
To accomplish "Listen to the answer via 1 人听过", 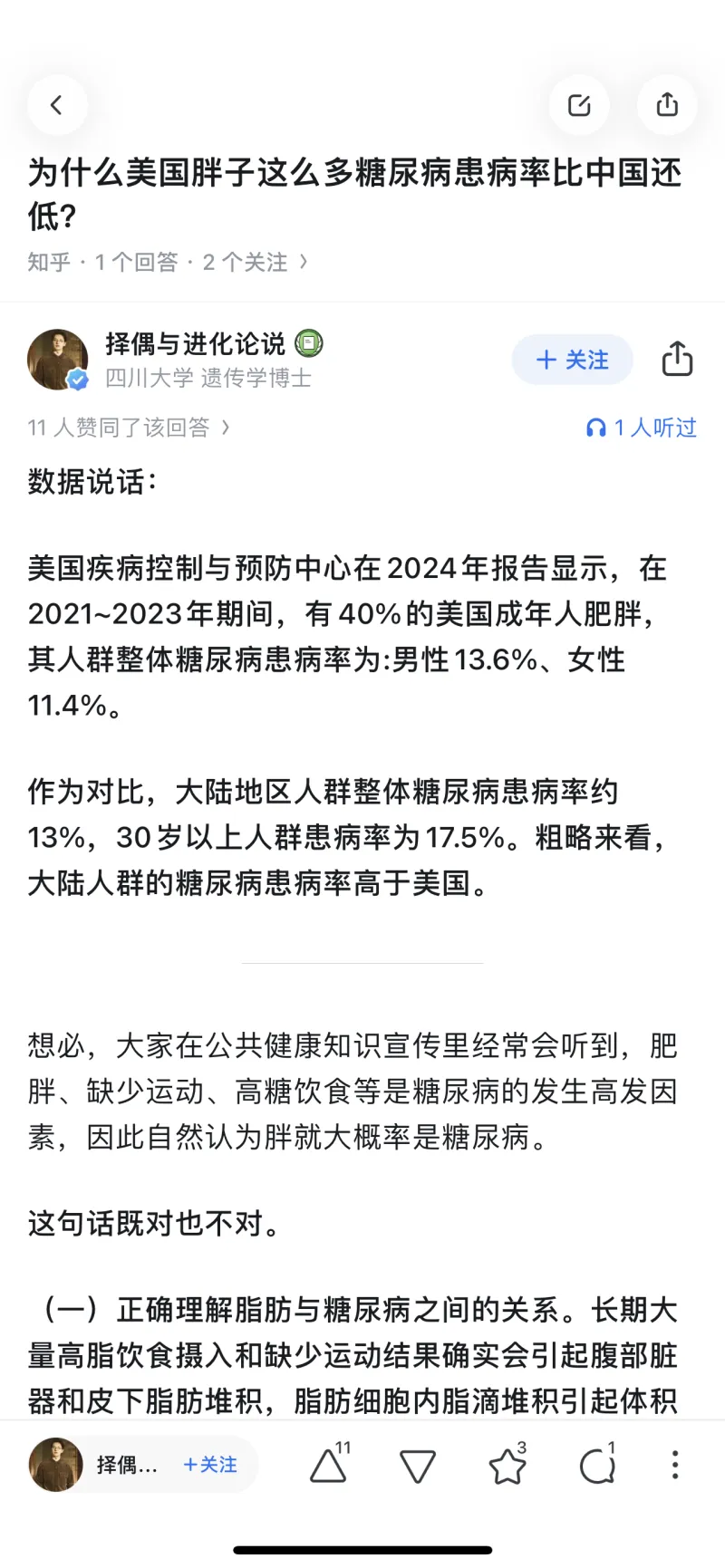I will pyautogui.click(x=642, y=427).
